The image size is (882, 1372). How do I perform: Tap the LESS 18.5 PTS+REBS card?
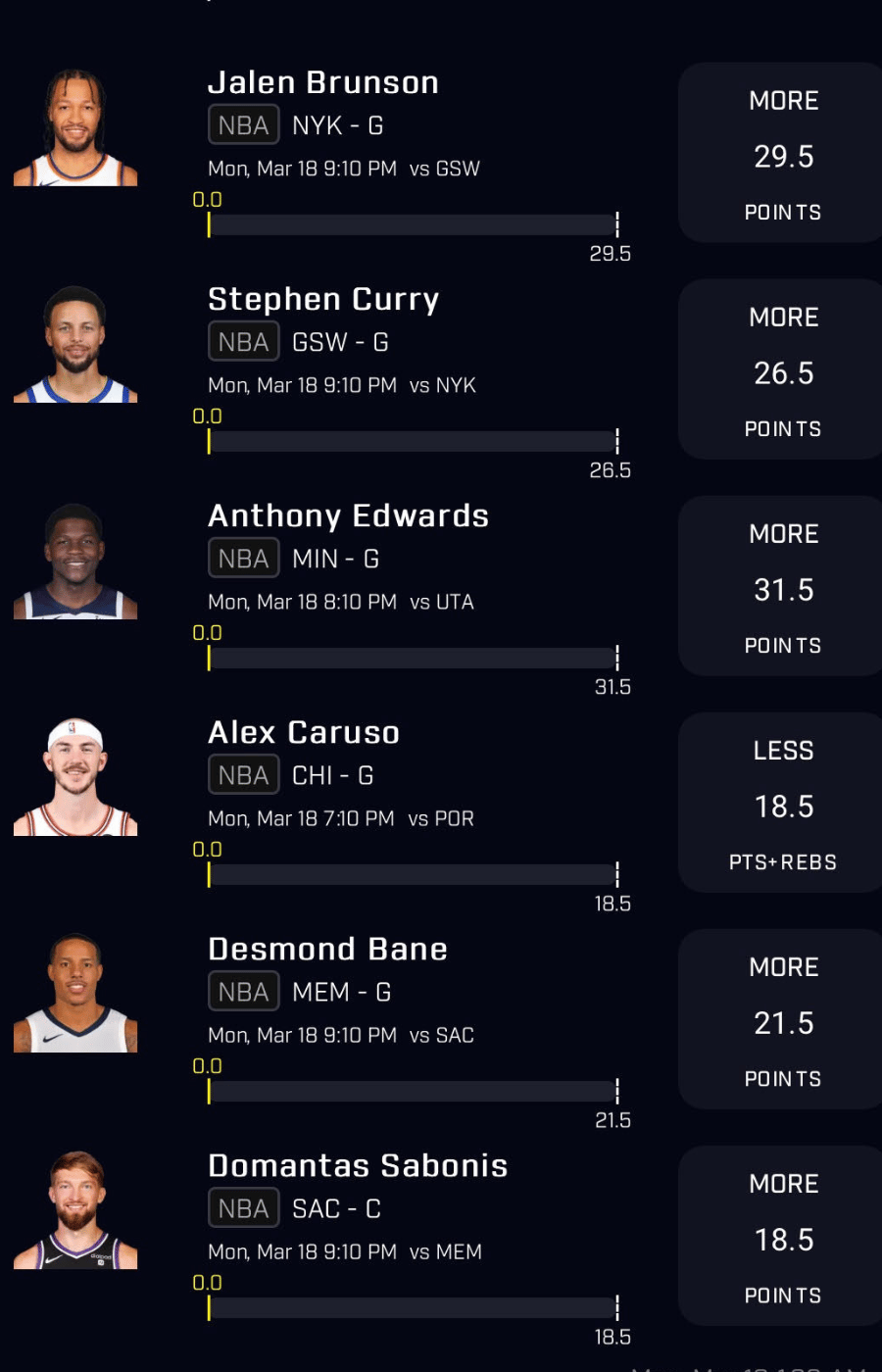781,803
